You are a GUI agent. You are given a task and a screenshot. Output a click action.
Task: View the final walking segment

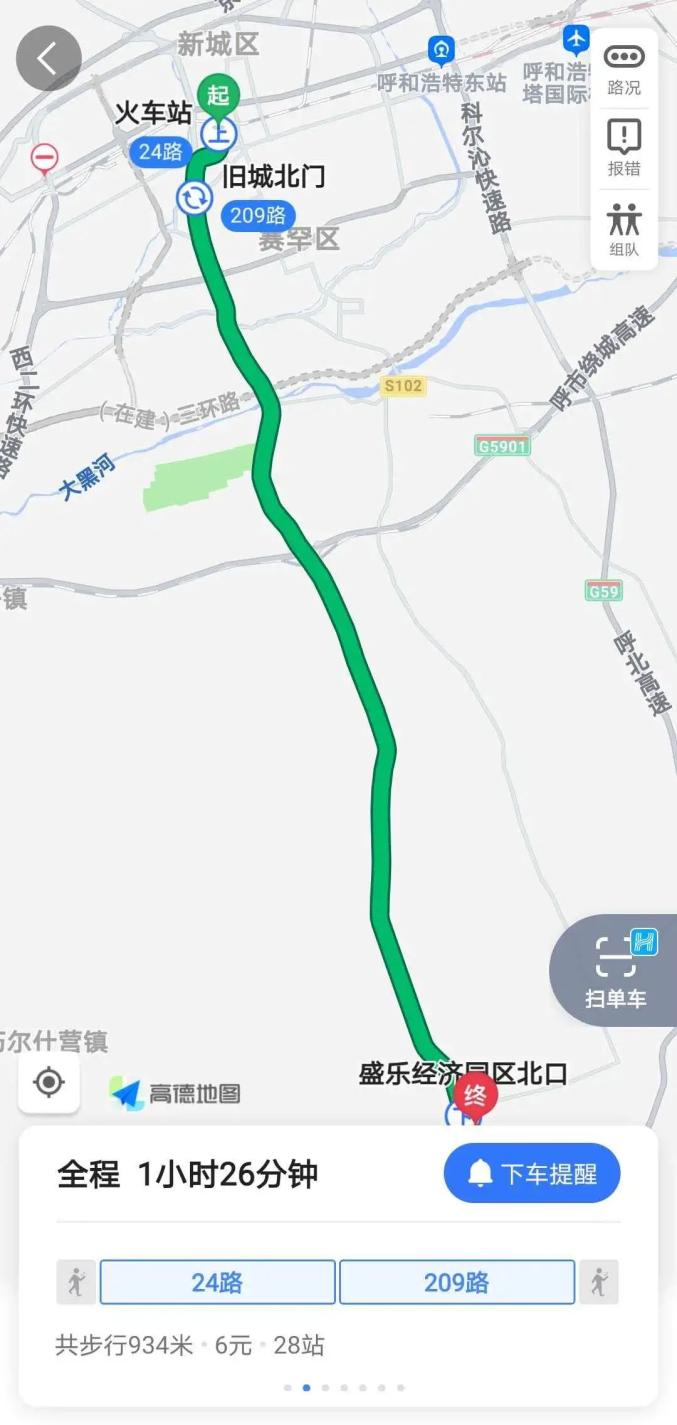pos(599,1282)
